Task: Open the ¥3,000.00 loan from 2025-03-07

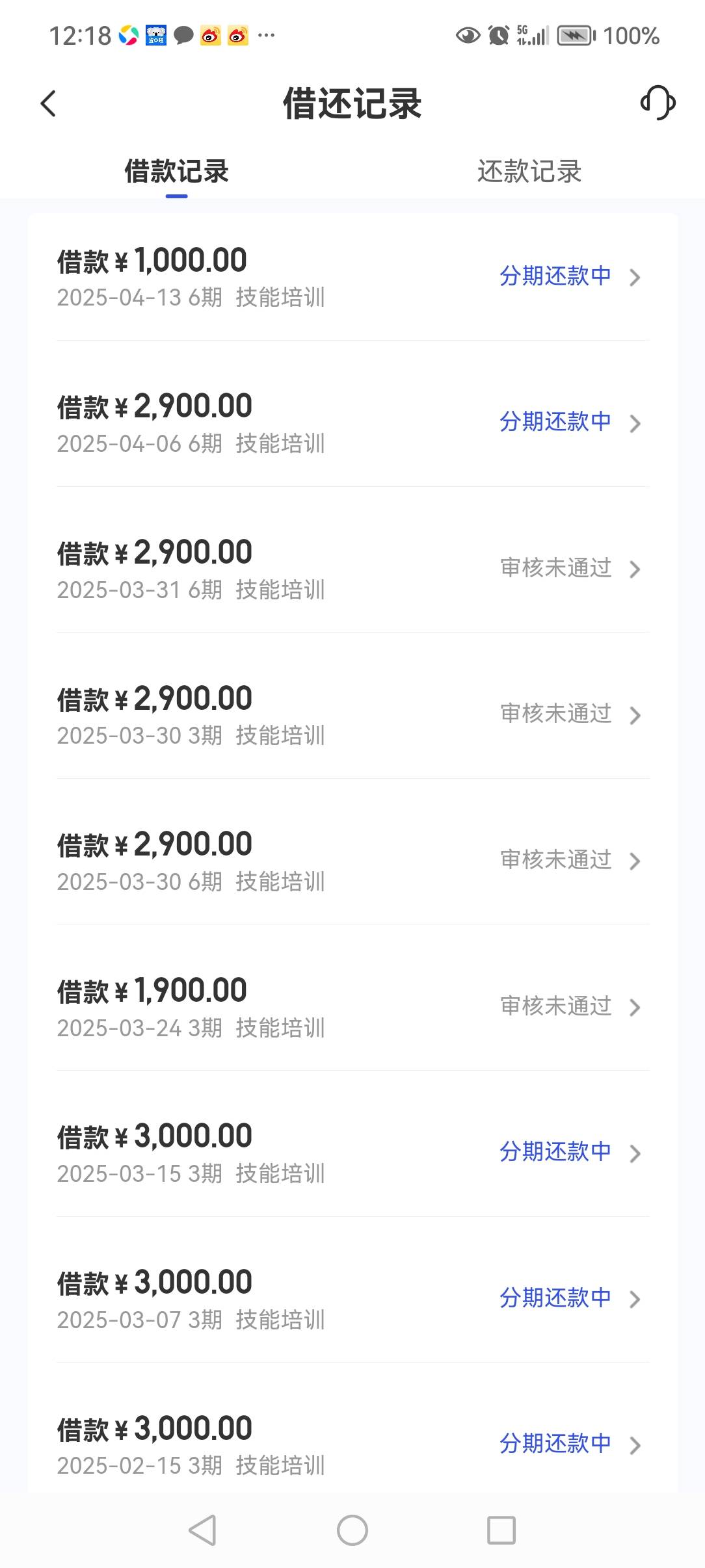Action: click(352, 1299)
